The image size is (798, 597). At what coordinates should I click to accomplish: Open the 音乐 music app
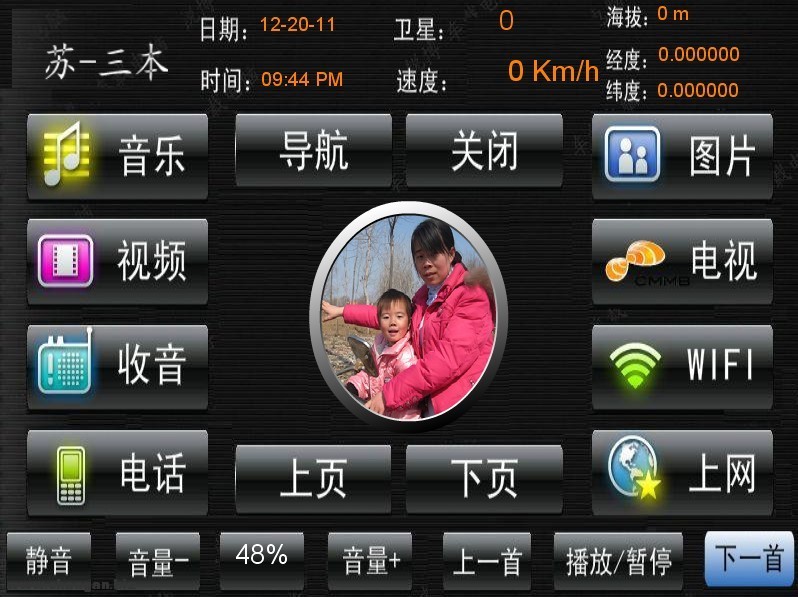click(x=117, y=157)
